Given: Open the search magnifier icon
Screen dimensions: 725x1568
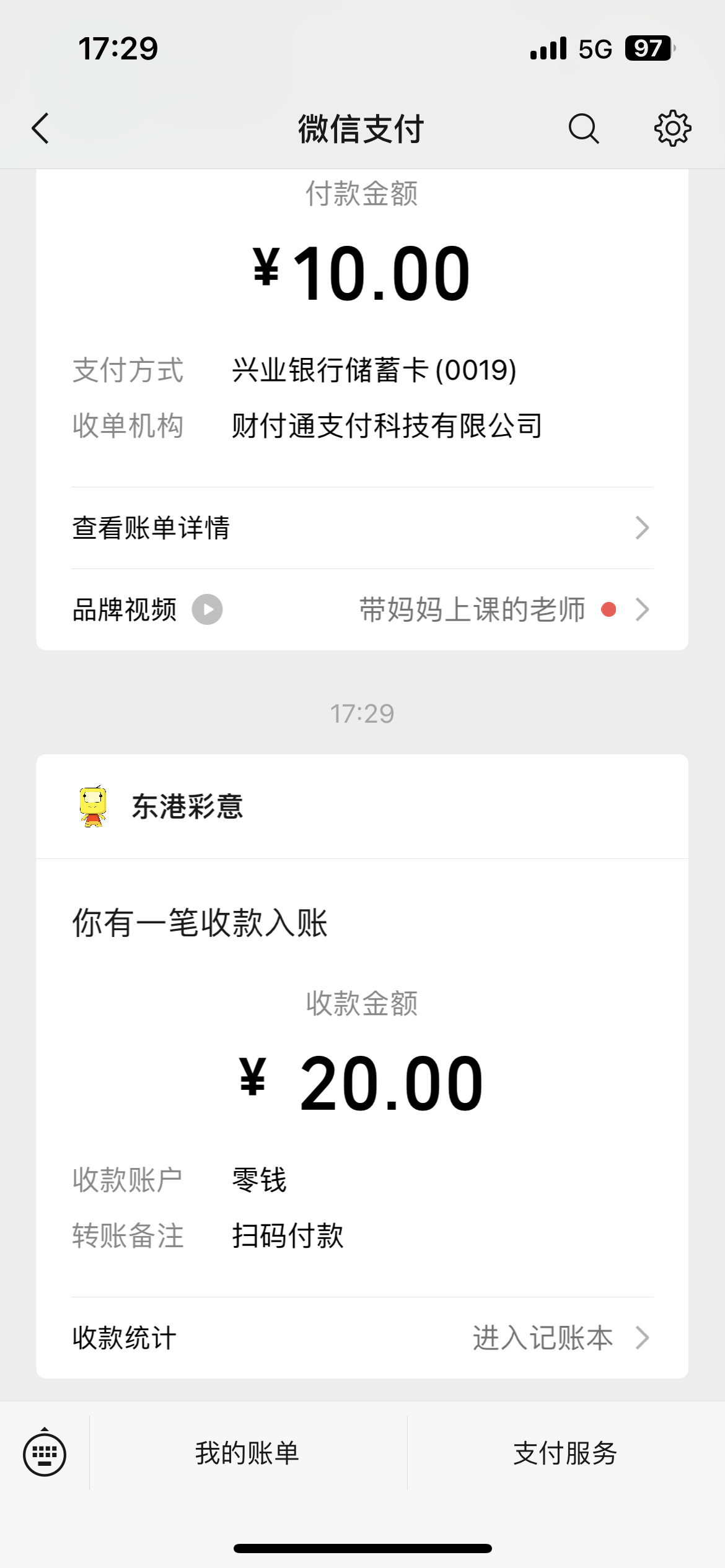Looking at the screenshot, I should pyautogui.click(x=583, y=129).
